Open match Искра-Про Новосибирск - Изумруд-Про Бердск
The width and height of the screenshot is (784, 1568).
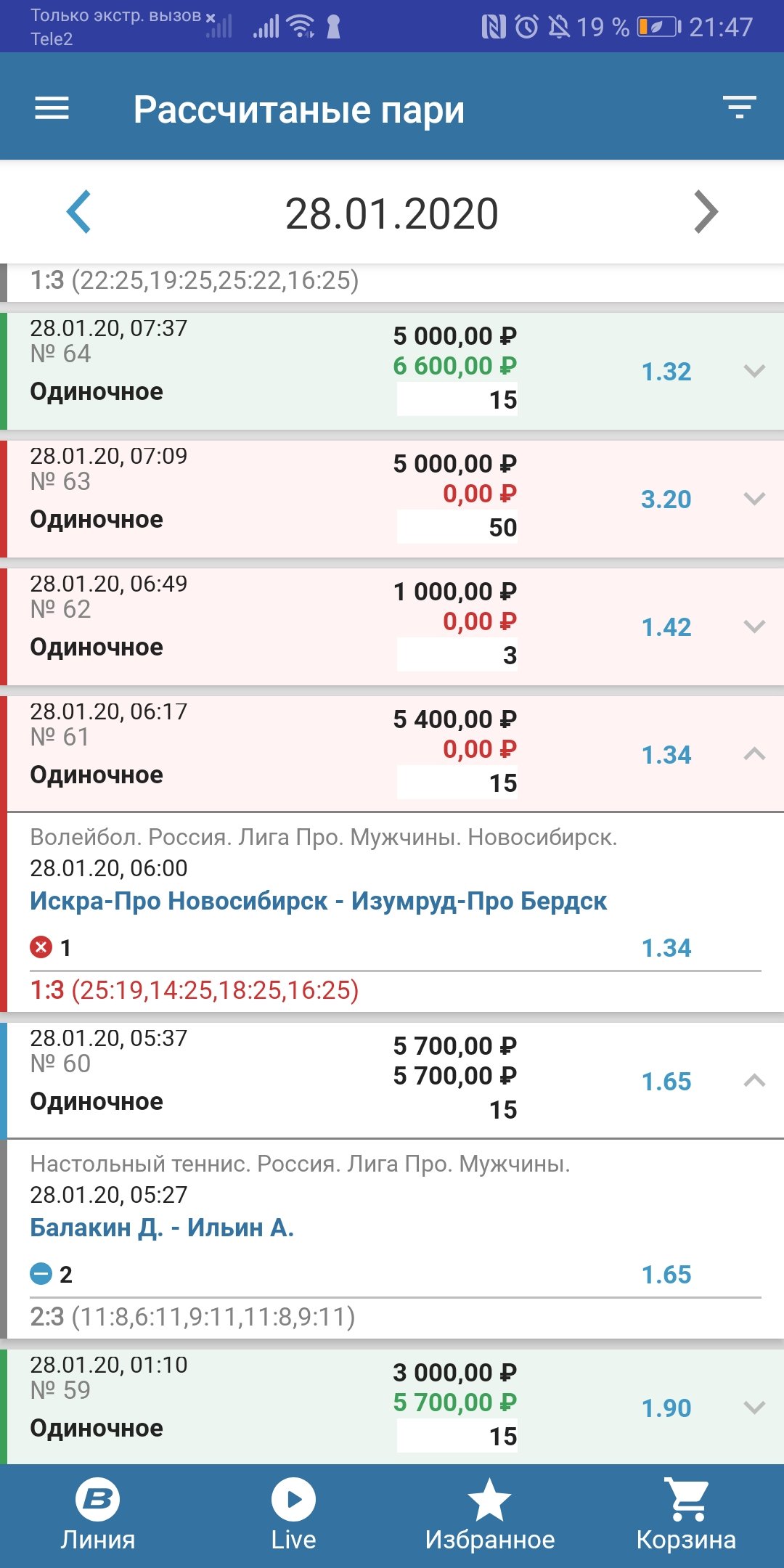click(x=318, y=902)
